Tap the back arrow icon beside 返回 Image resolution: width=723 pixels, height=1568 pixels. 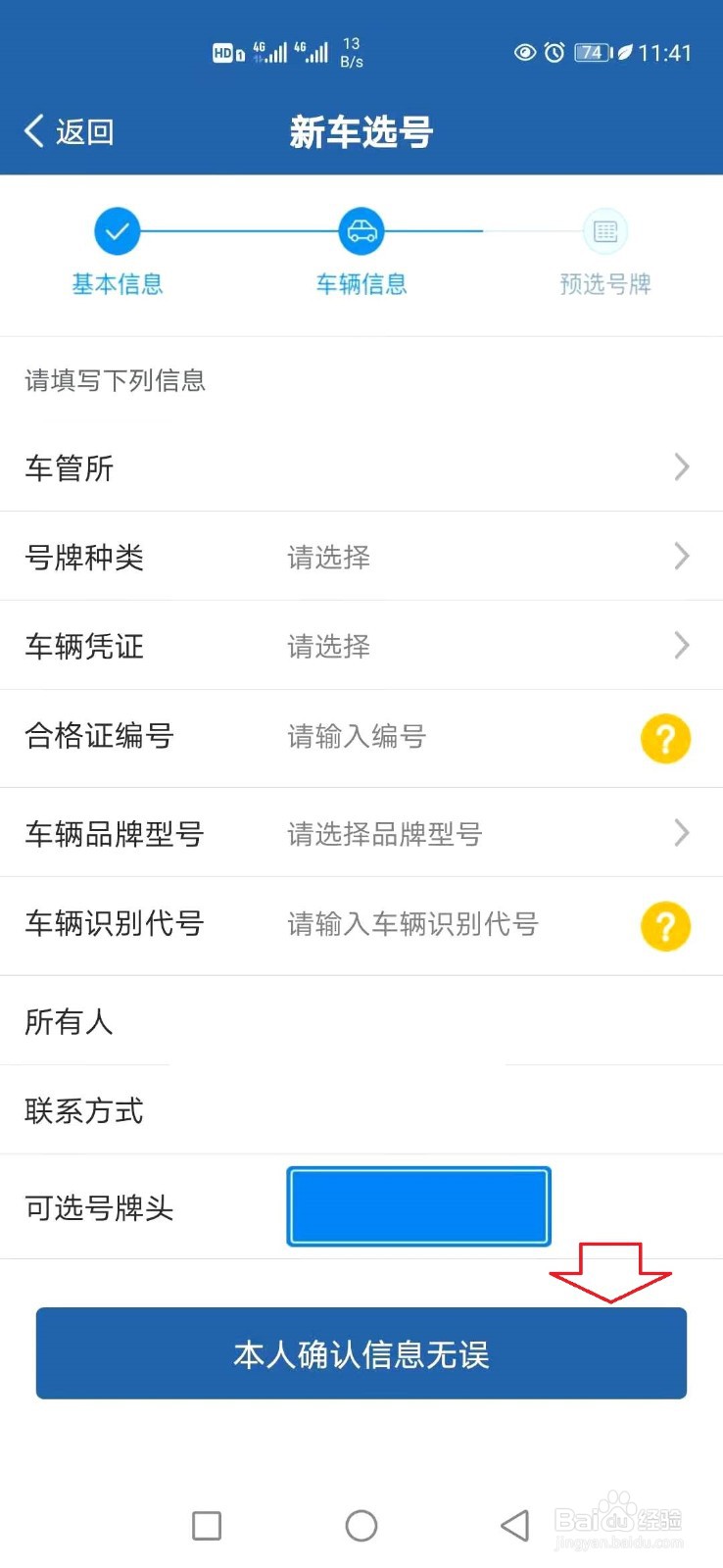point(32,128)
